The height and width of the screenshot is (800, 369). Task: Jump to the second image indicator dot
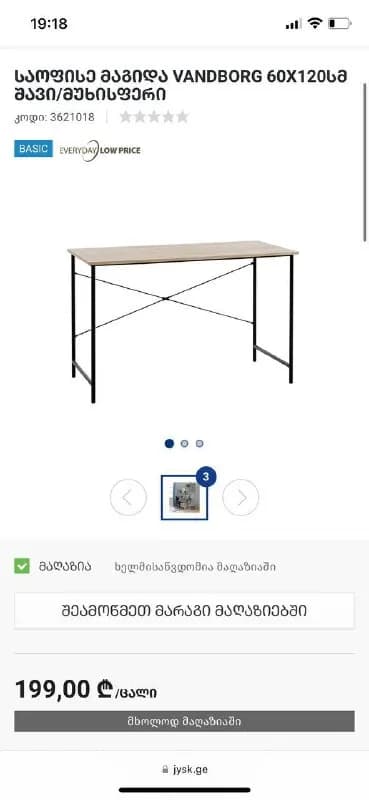click(x=185, y=443)
